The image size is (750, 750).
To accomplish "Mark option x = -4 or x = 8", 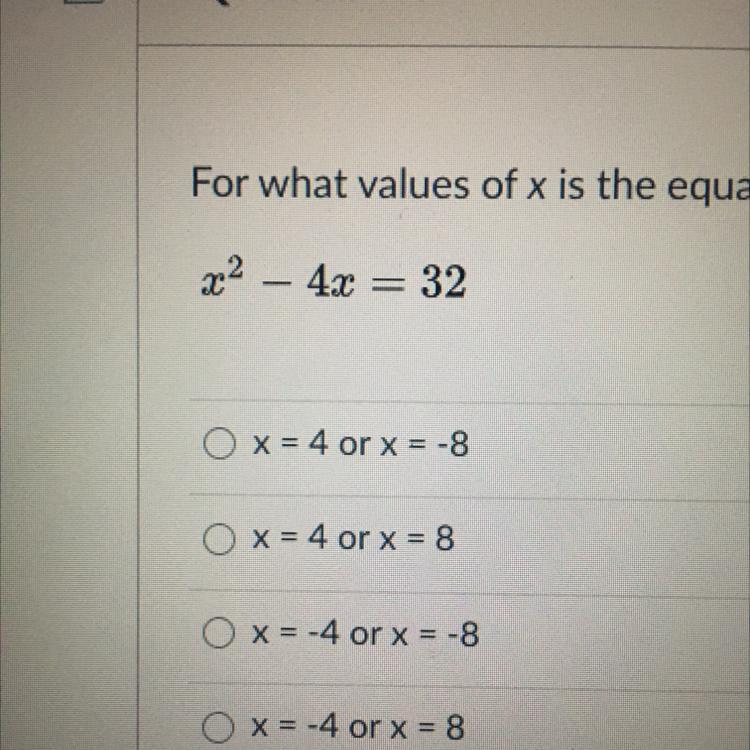I will coord(217,726).
